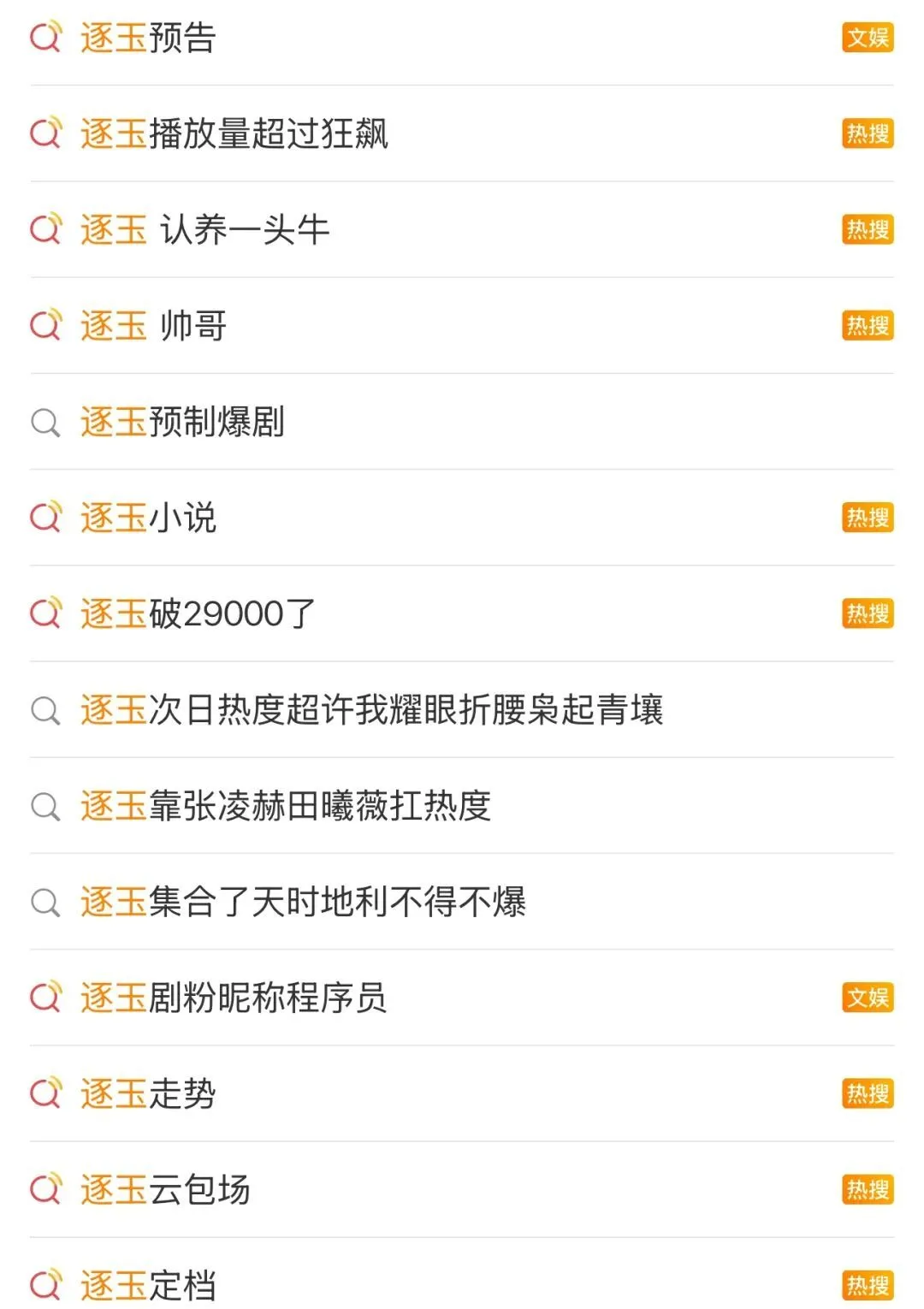924x1309 pixels.
Task: Open the suggestion 逐玉定档
Action: click(148, 1283)
